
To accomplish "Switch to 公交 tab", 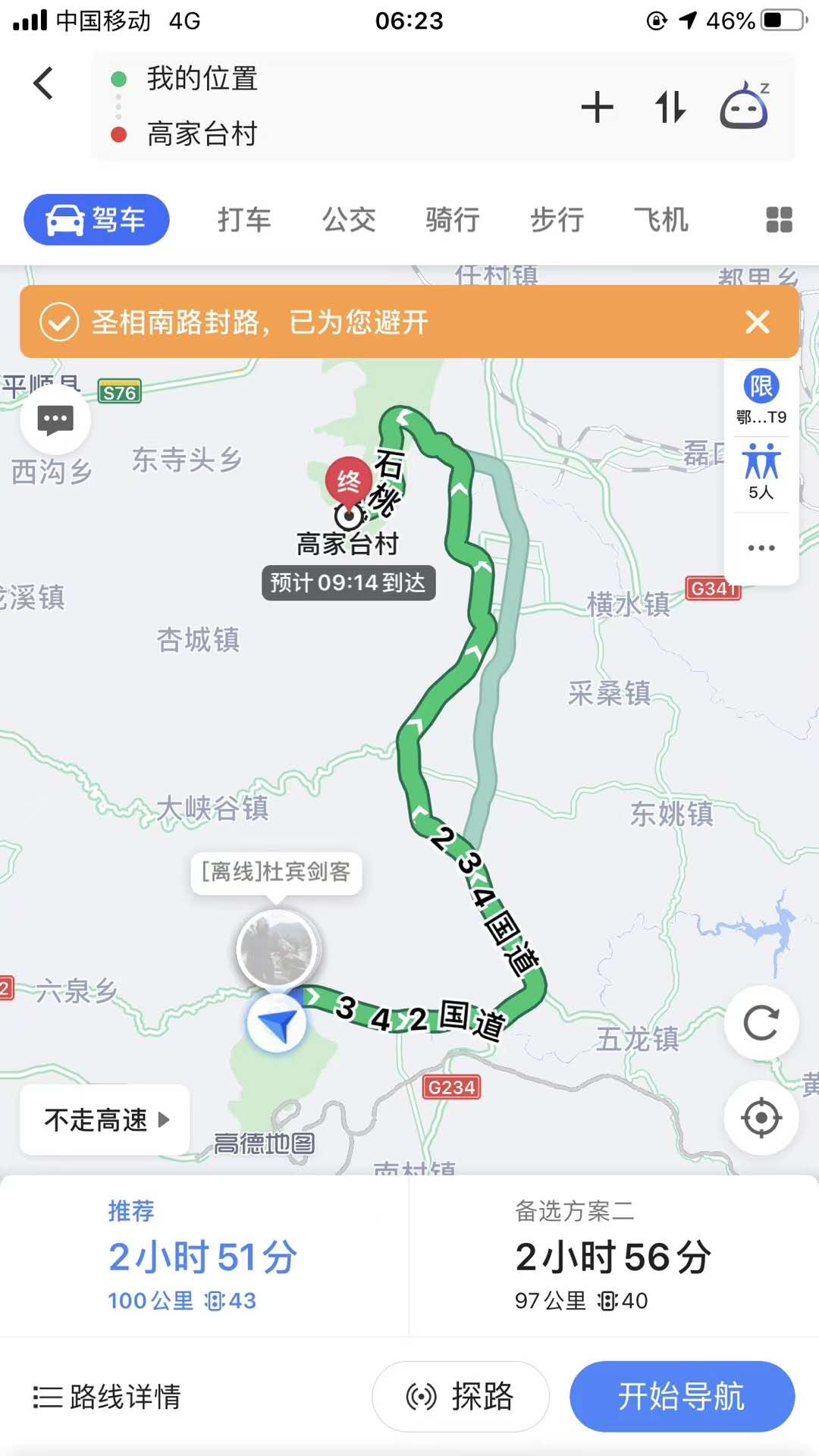I will coord(349,220).
